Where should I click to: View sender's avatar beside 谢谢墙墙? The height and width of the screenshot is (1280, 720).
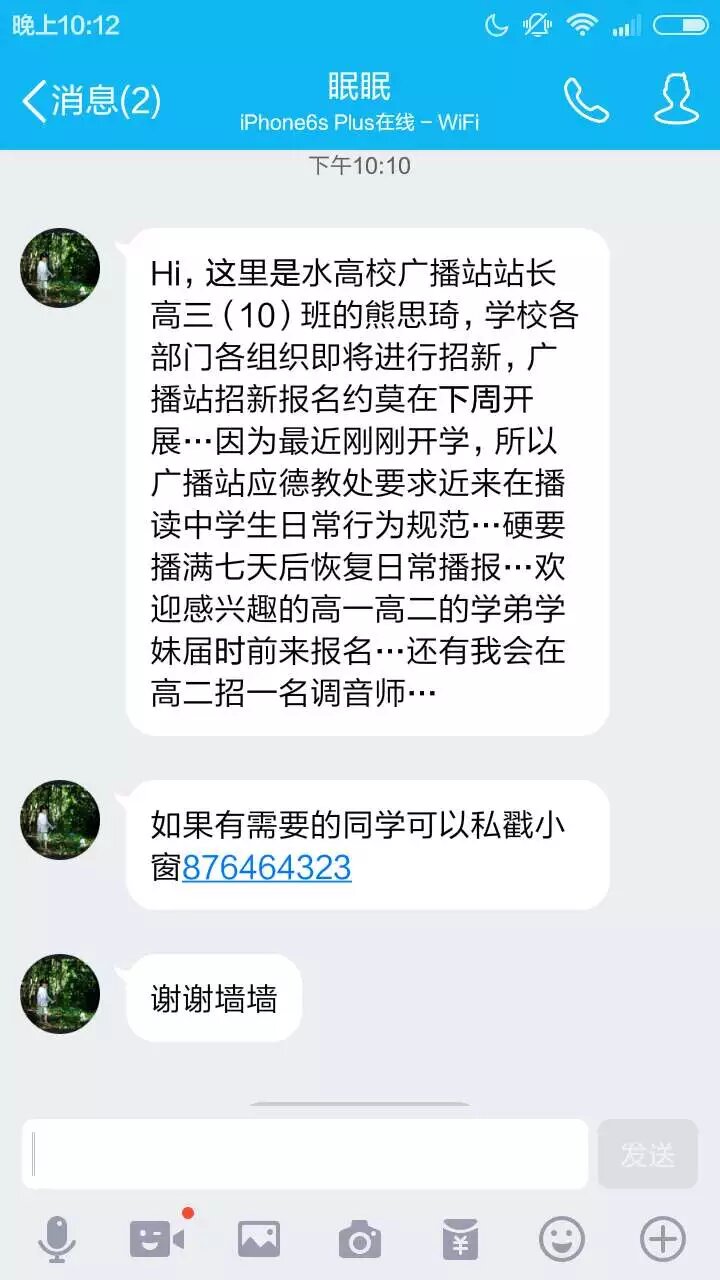(x=60, y=993)
